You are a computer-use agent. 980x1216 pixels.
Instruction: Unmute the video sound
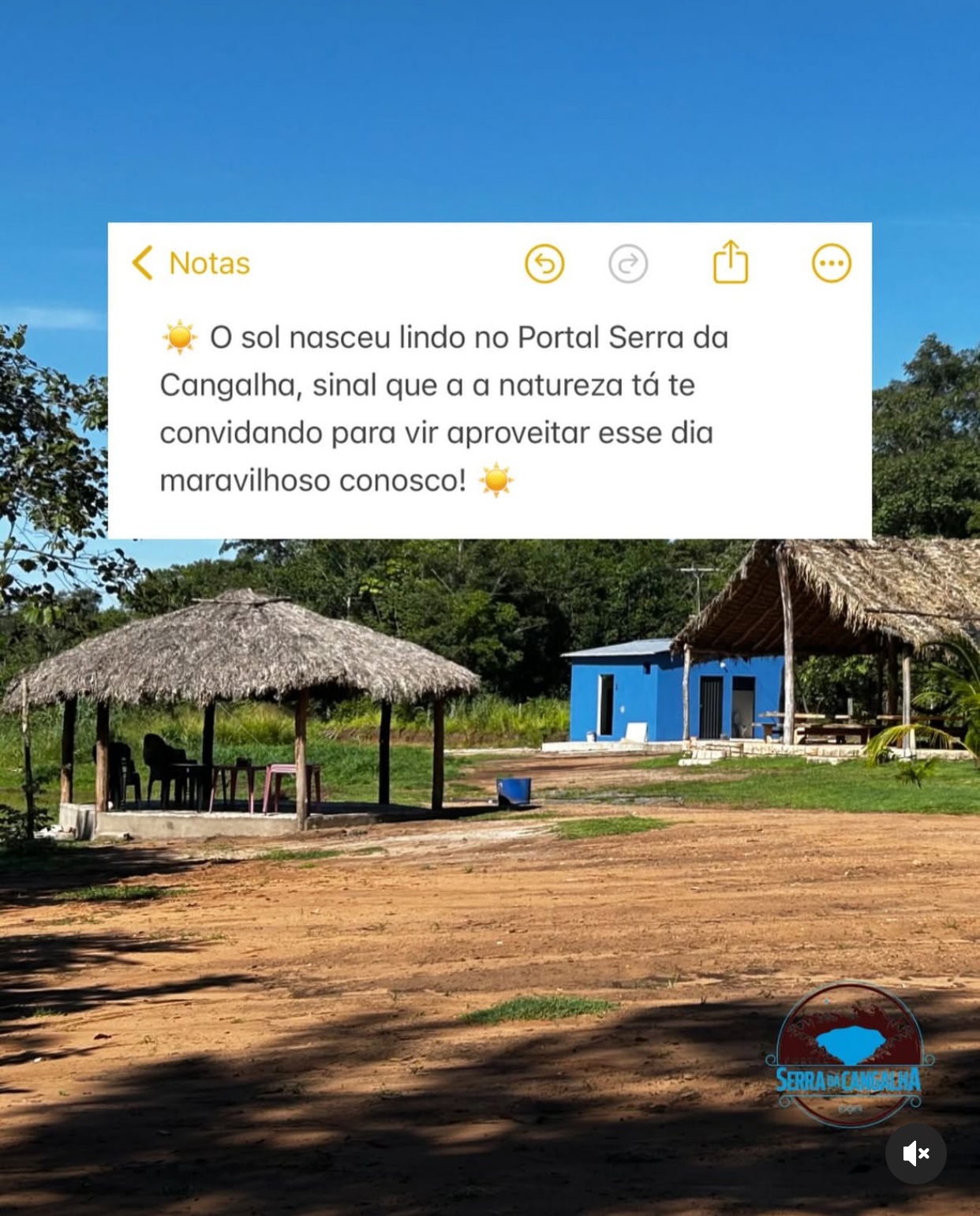[915, 1153]
